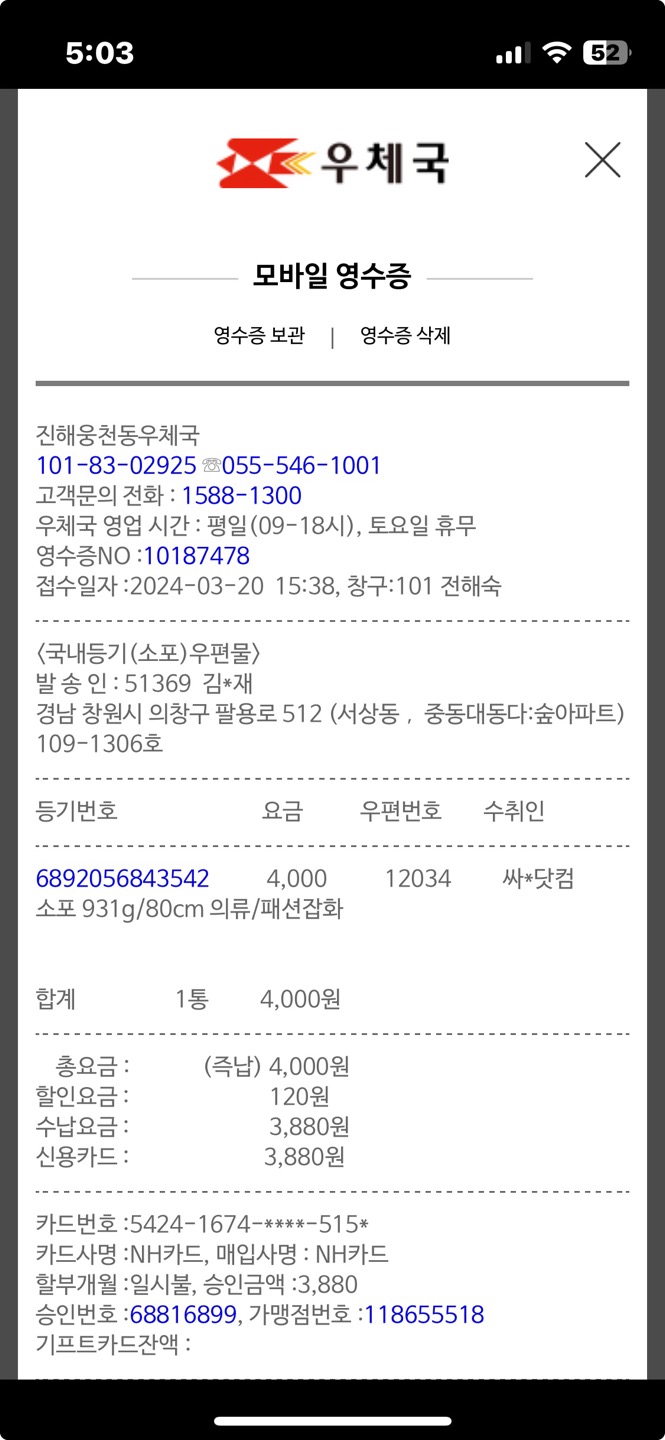Tap approval number 68816899
This screenshot has height=1440, width=665.
pyautogui.click(x=183, y=1313)
